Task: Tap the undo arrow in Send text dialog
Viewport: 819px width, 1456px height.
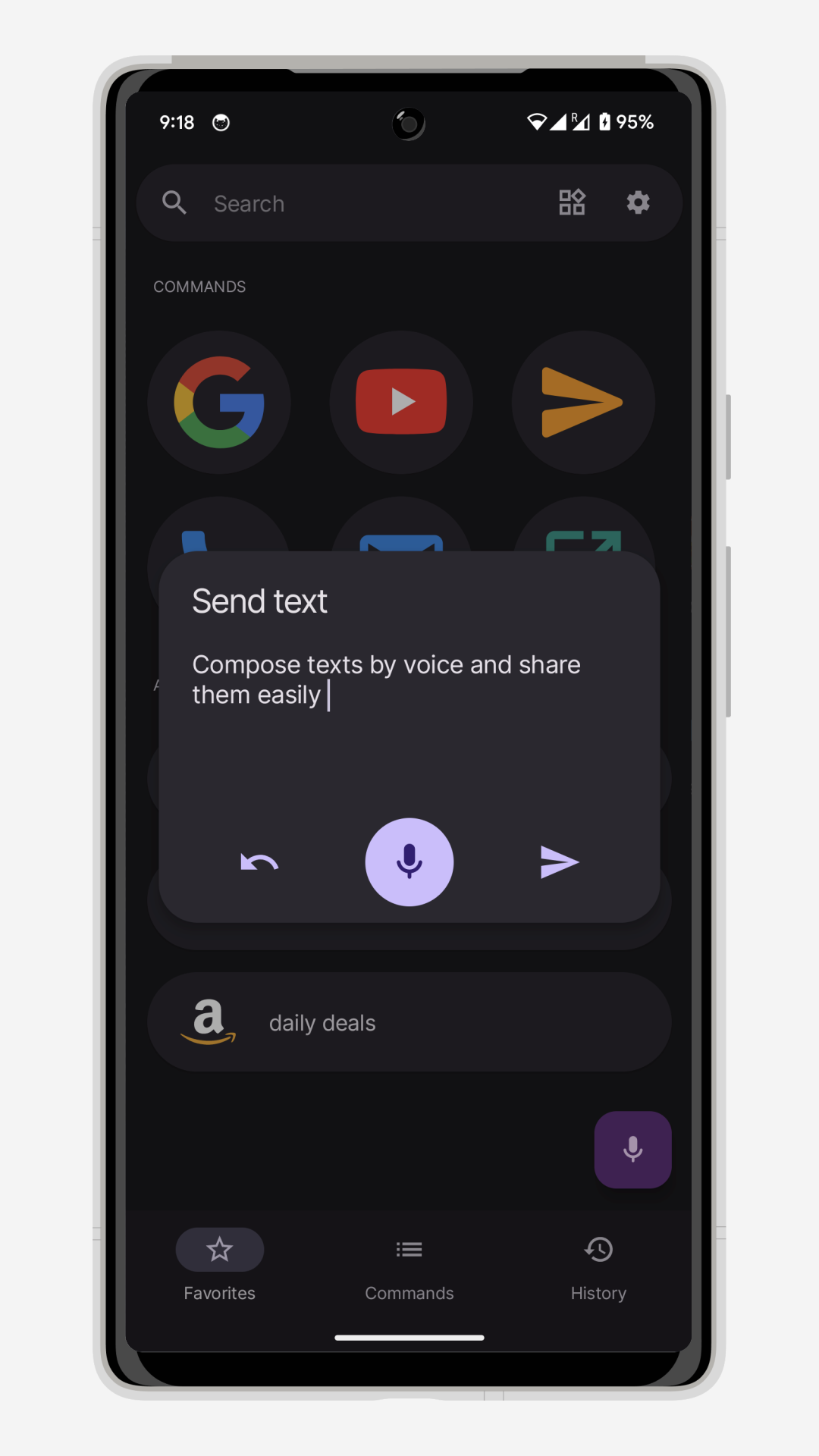Action: point(259,862)
